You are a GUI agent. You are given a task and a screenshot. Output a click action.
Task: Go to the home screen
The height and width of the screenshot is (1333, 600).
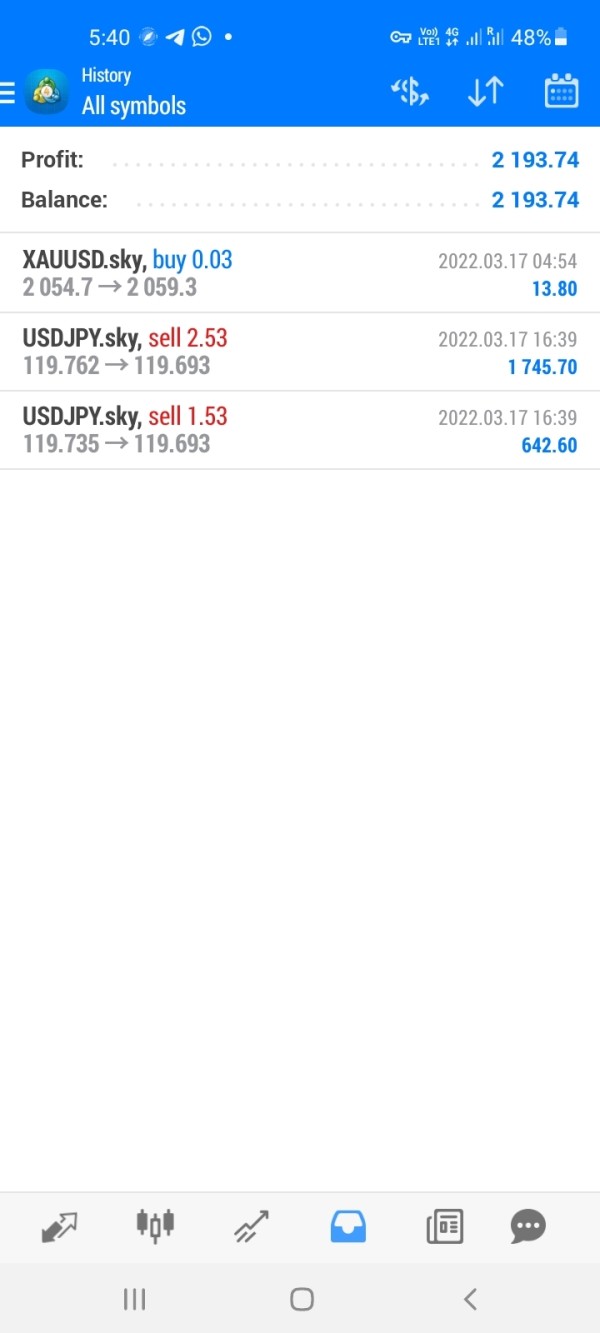(301, 1299)
